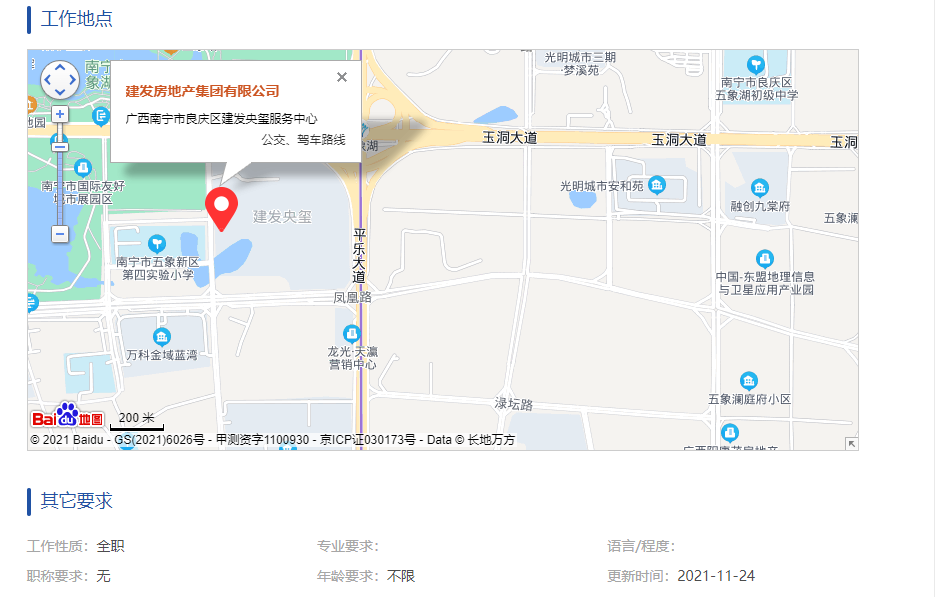
Task: Zoom in the map
Action: [x=60, y=115]
